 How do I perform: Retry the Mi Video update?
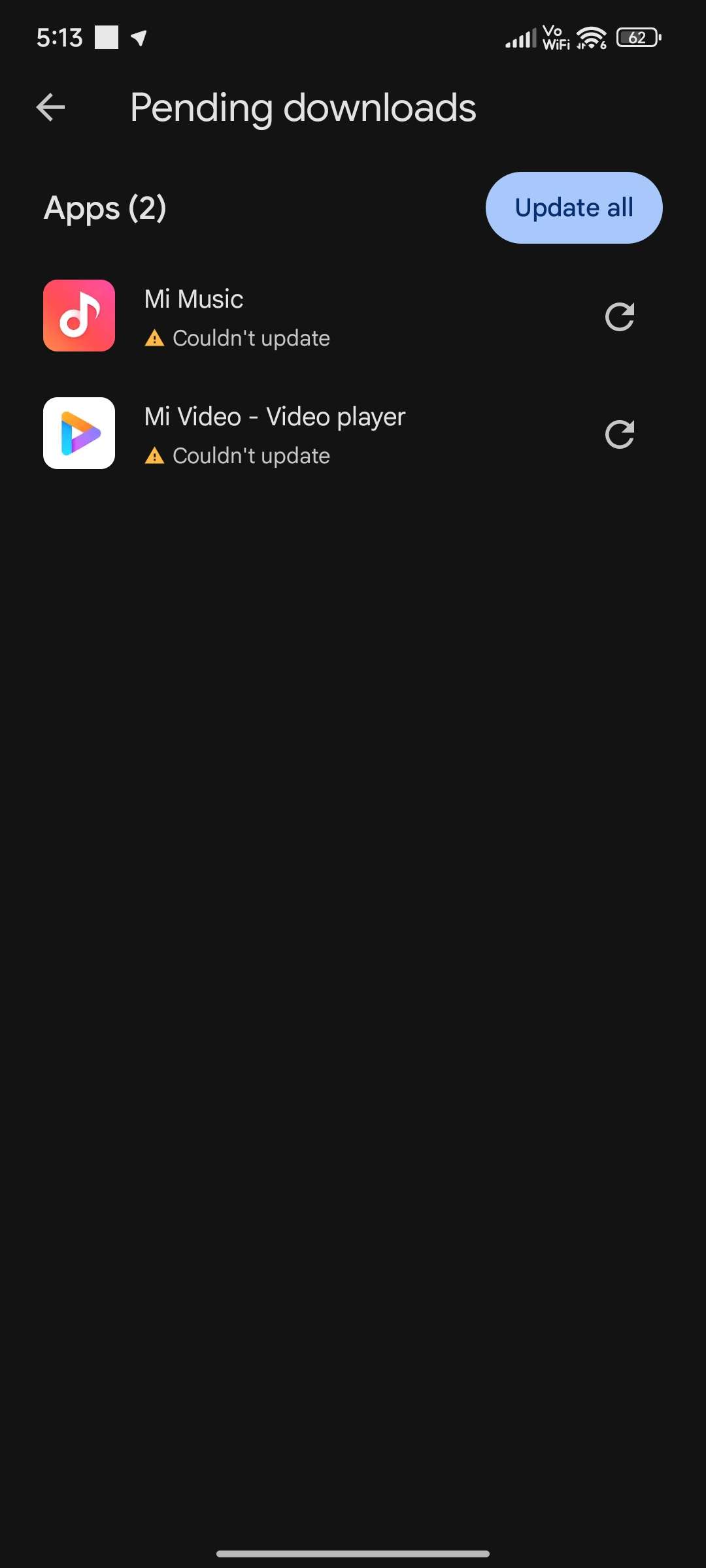[x=619, y=434]
